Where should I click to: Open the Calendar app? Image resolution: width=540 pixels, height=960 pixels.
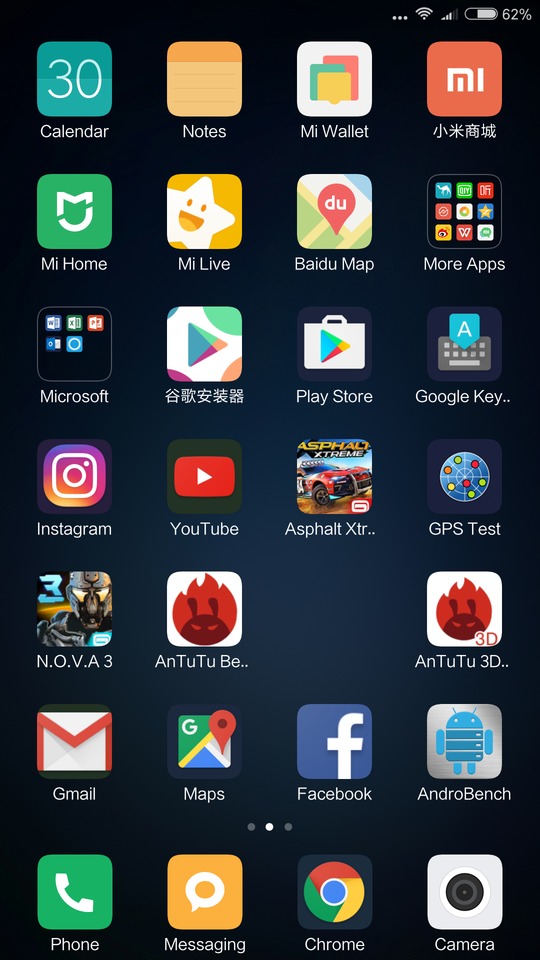pos(74,79)
